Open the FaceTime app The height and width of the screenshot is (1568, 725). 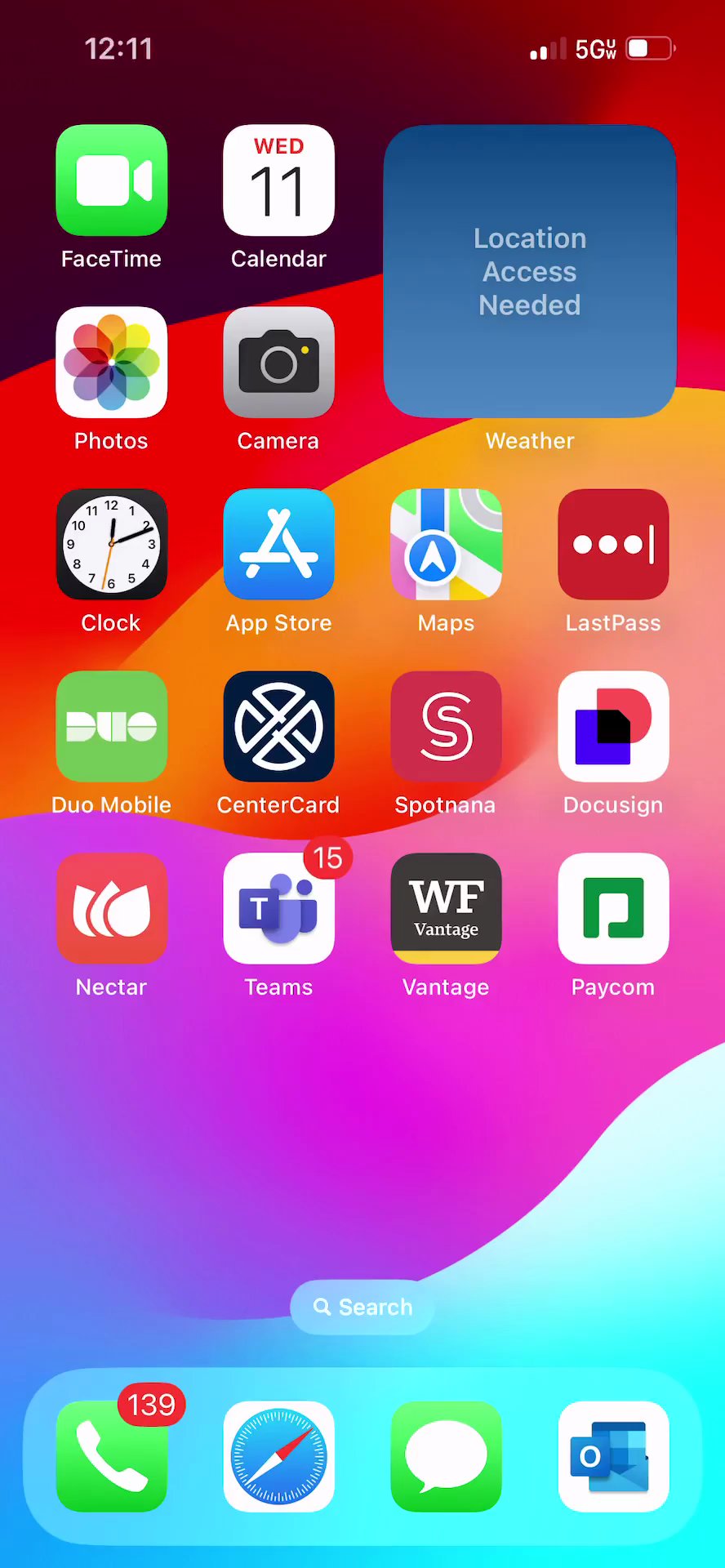click(x=112, y=180)
